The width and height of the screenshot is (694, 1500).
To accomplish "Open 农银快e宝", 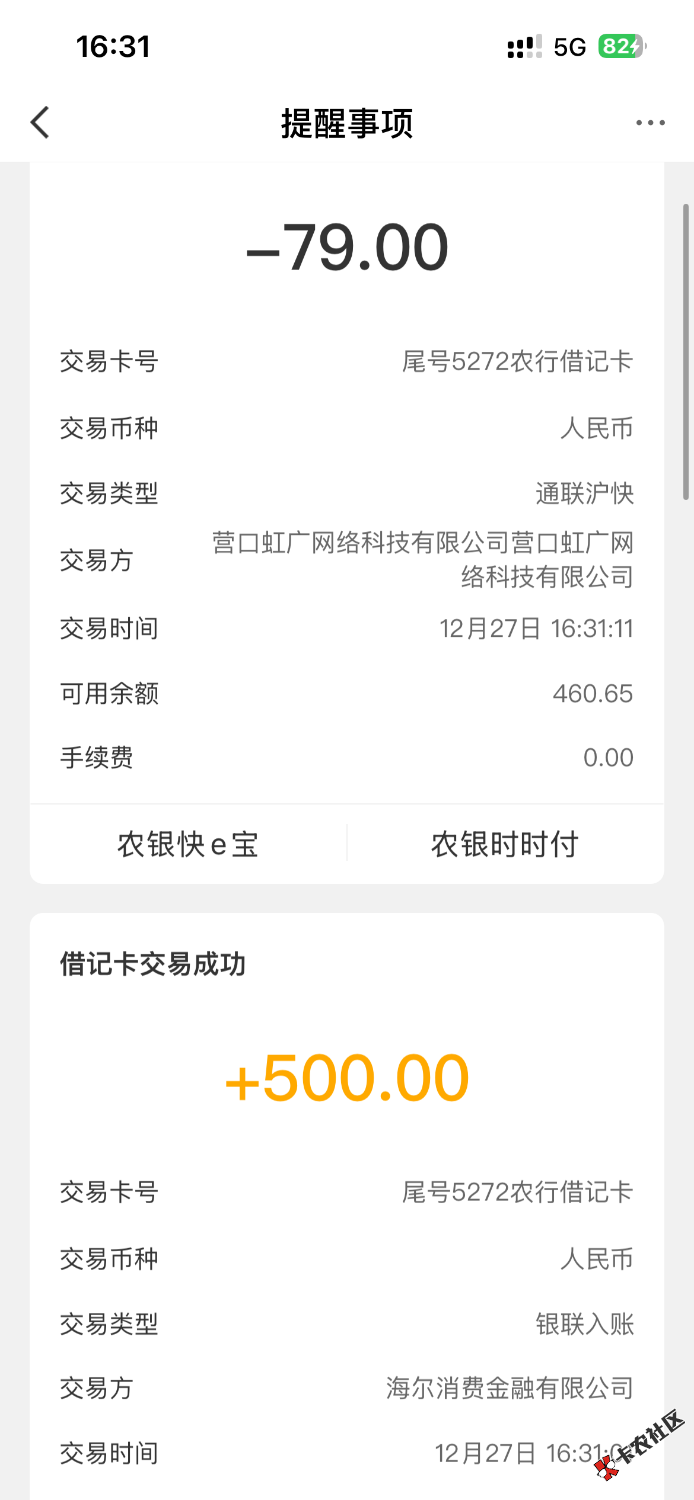I will pos(188,844).
